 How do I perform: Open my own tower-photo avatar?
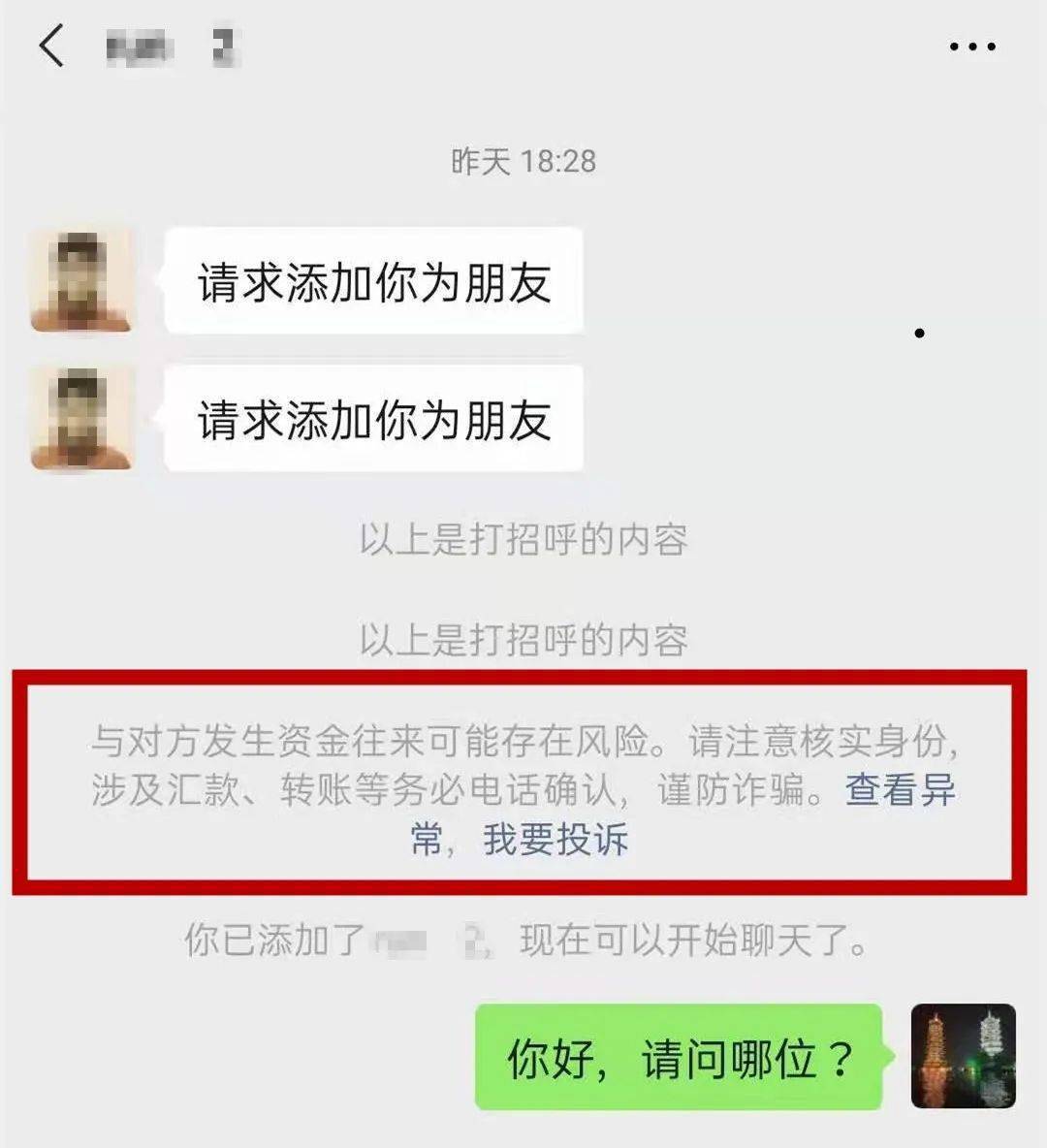click(963, 1056)
